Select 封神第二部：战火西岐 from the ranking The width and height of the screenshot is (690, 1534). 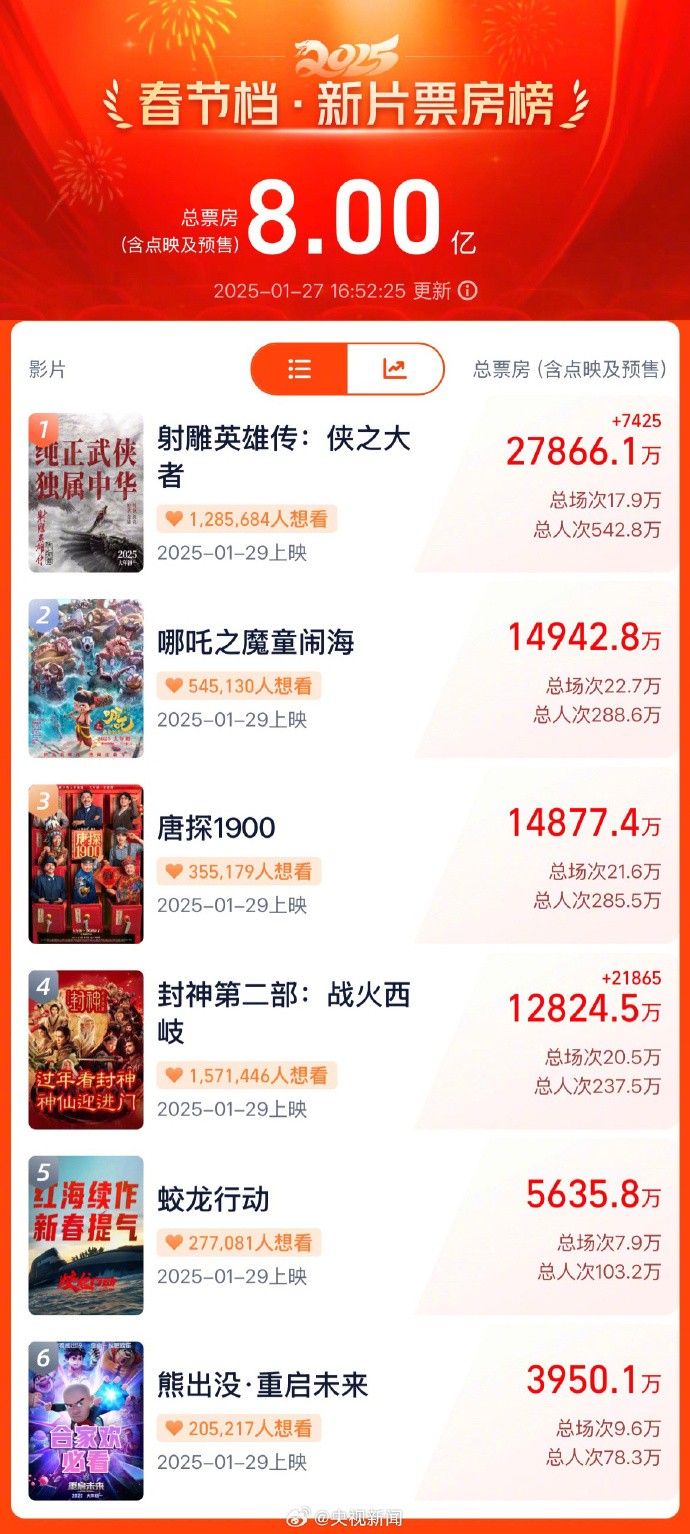[283, 1012]
